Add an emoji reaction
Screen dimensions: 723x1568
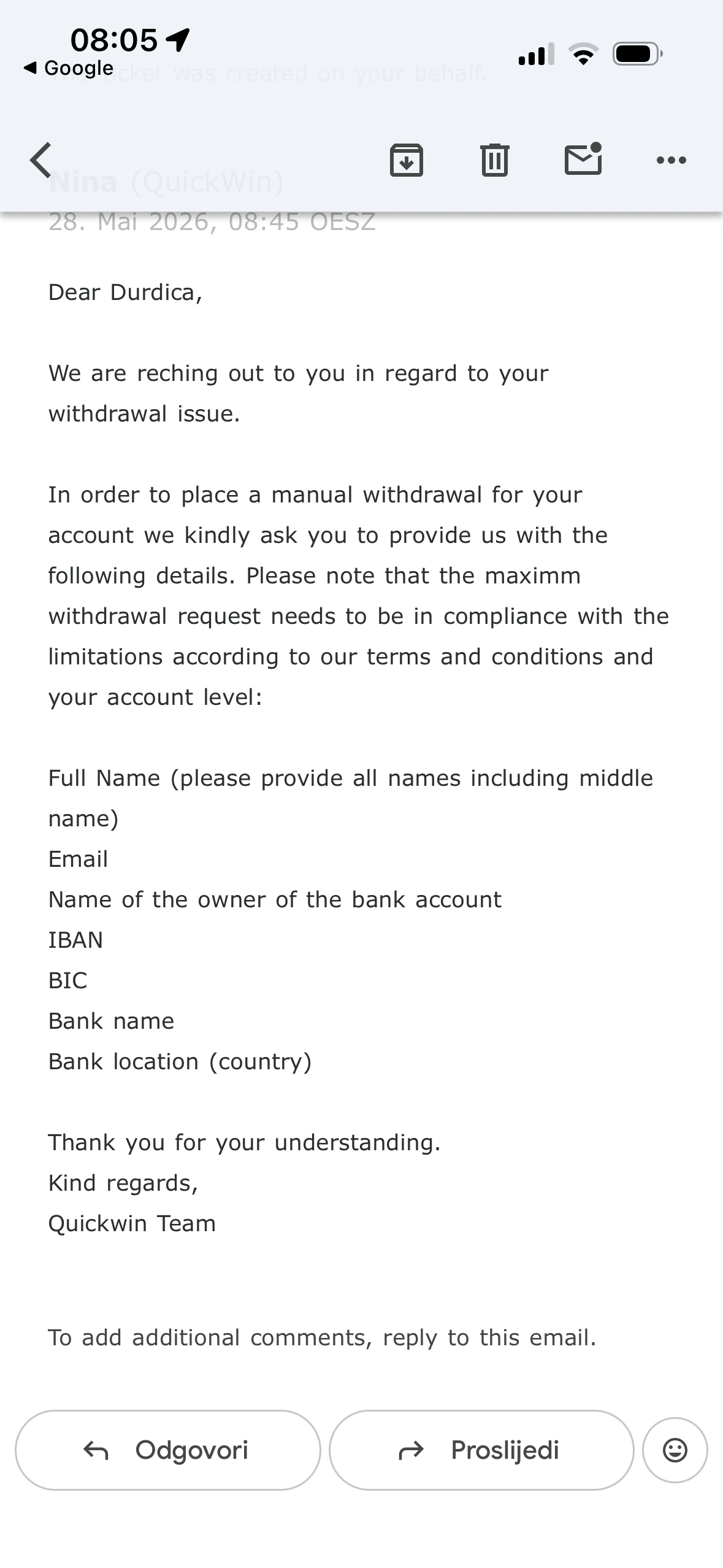675,1450
